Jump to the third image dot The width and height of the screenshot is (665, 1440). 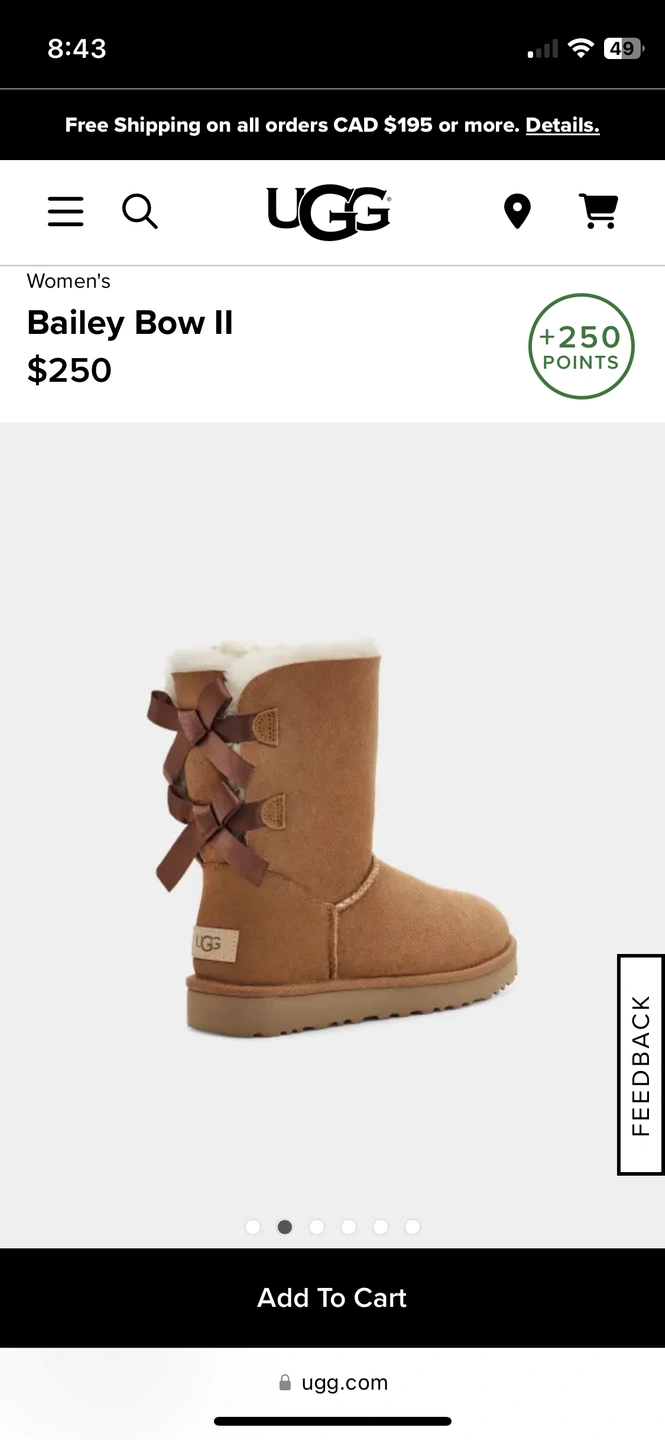[317, 1227]
